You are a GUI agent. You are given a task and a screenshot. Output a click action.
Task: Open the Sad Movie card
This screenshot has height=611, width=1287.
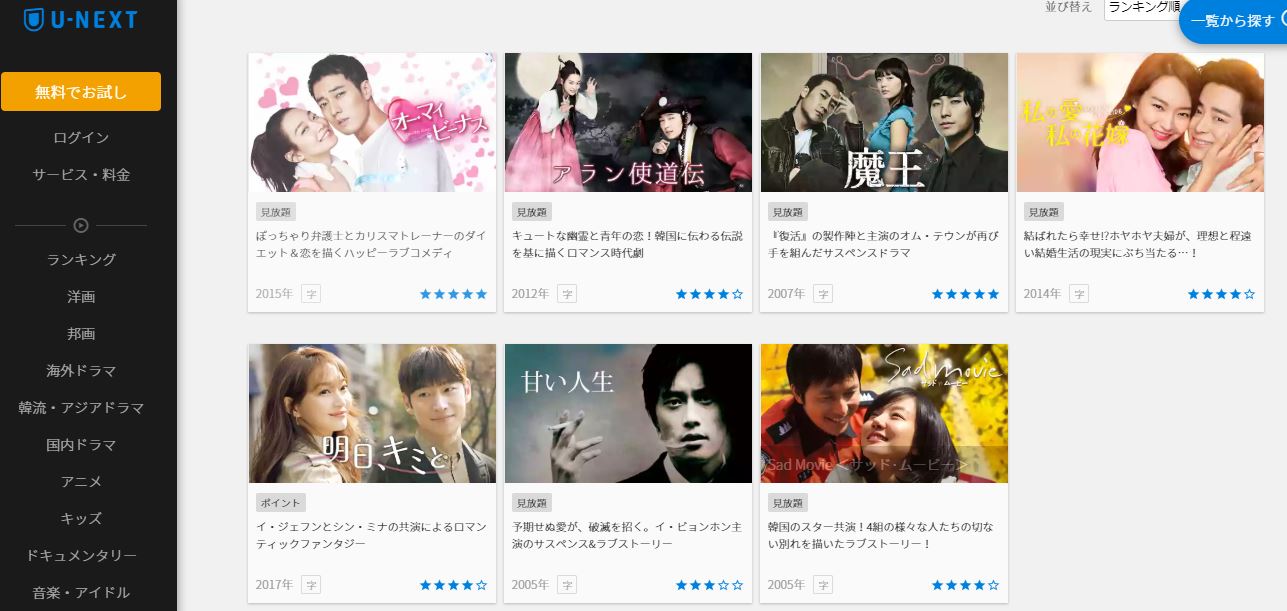tap(884, 414)
